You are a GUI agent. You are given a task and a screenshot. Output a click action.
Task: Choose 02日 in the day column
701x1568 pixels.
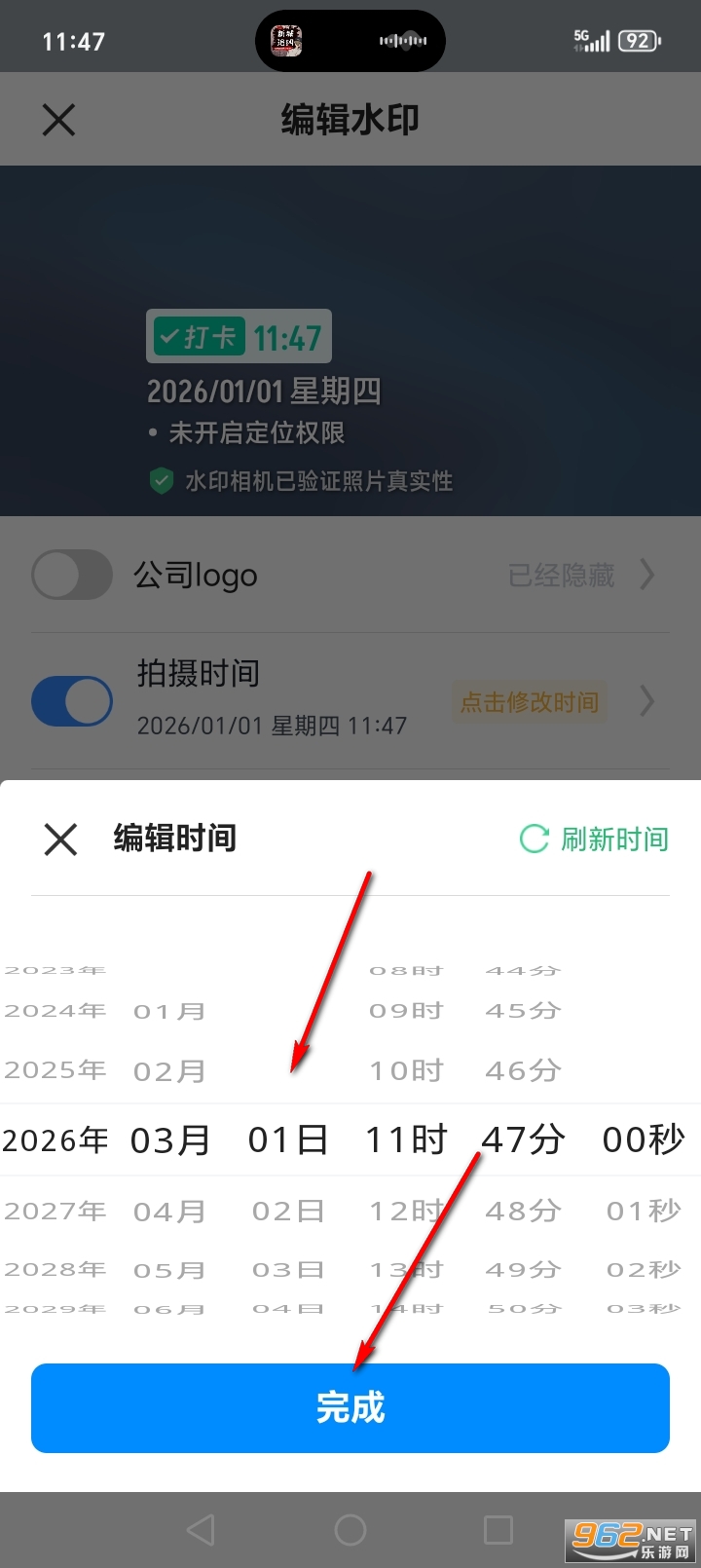pyautogui.click(x=288, y=1212)
